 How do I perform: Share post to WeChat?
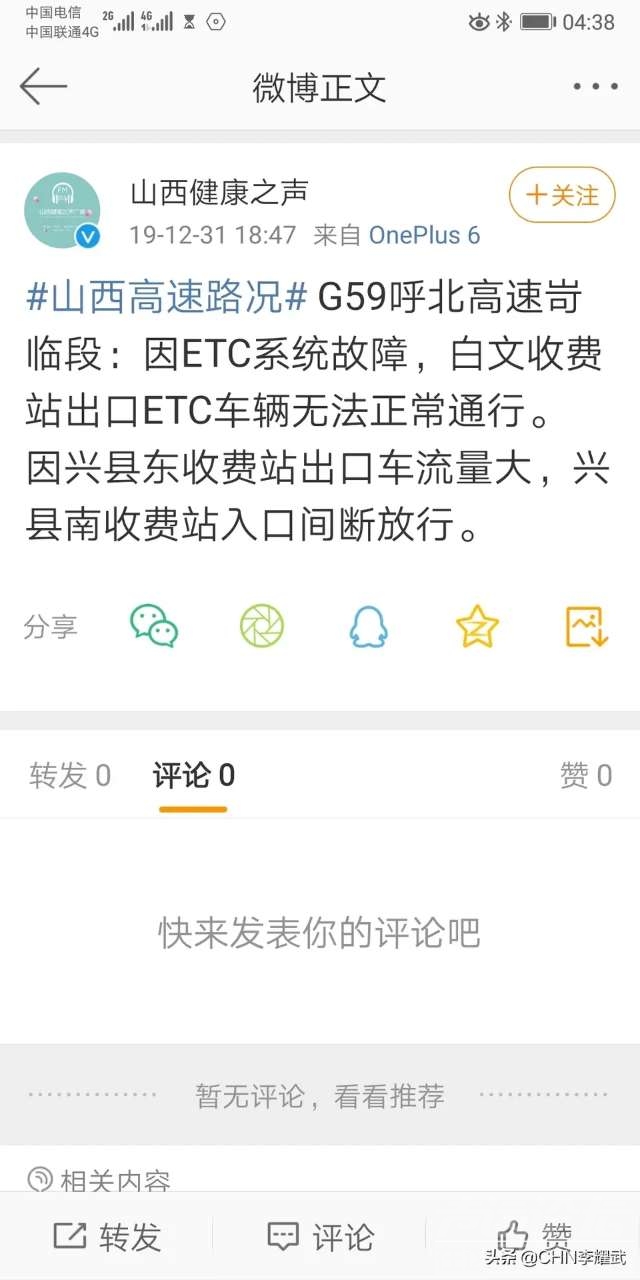click(154, 626)
